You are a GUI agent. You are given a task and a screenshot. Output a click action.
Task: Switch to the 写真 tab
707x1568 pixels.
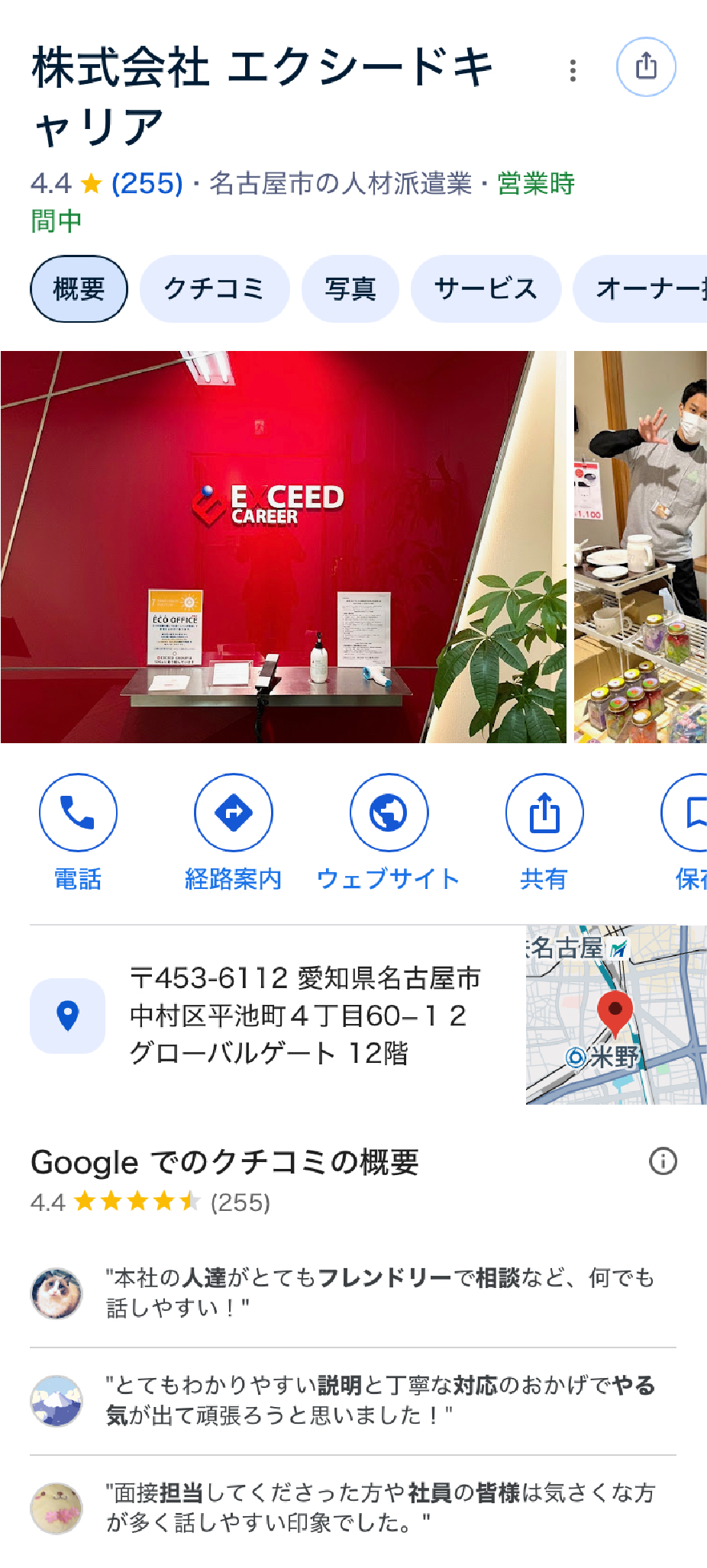pyautogui.click(x=351, y=288)
